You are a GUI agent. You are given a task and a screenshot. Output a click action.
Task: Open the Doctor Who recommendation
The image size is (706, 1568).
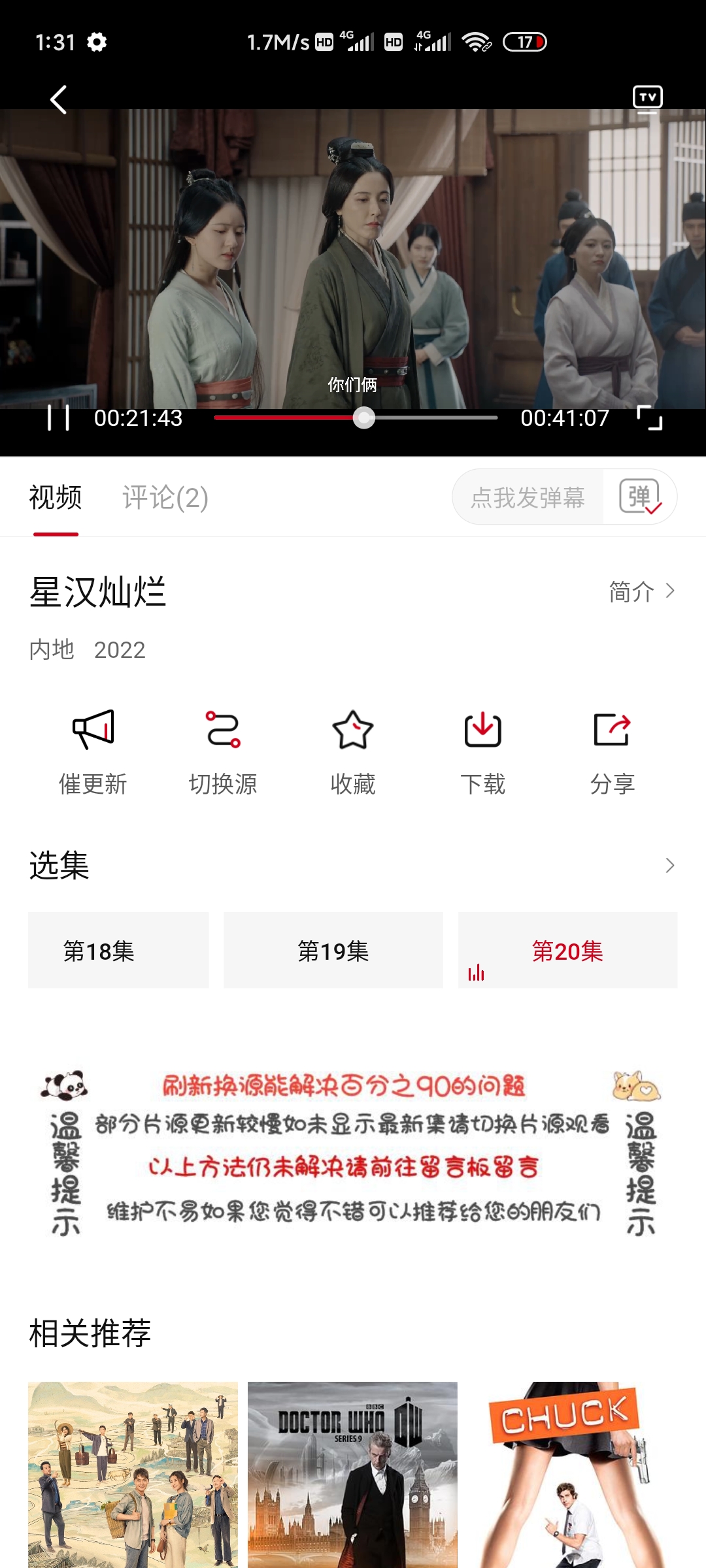352,1473
